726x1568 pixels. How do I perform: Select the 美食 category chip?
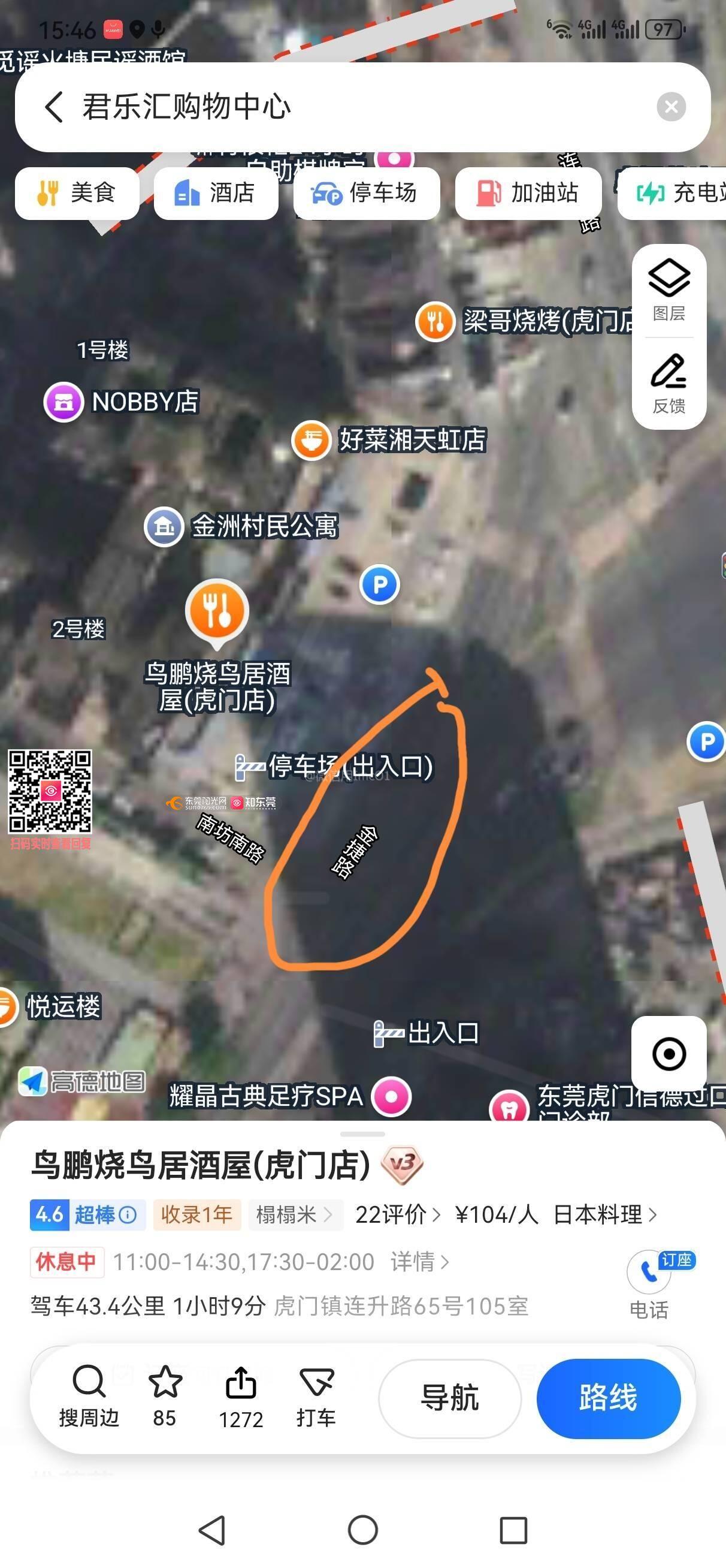[77, 193]
